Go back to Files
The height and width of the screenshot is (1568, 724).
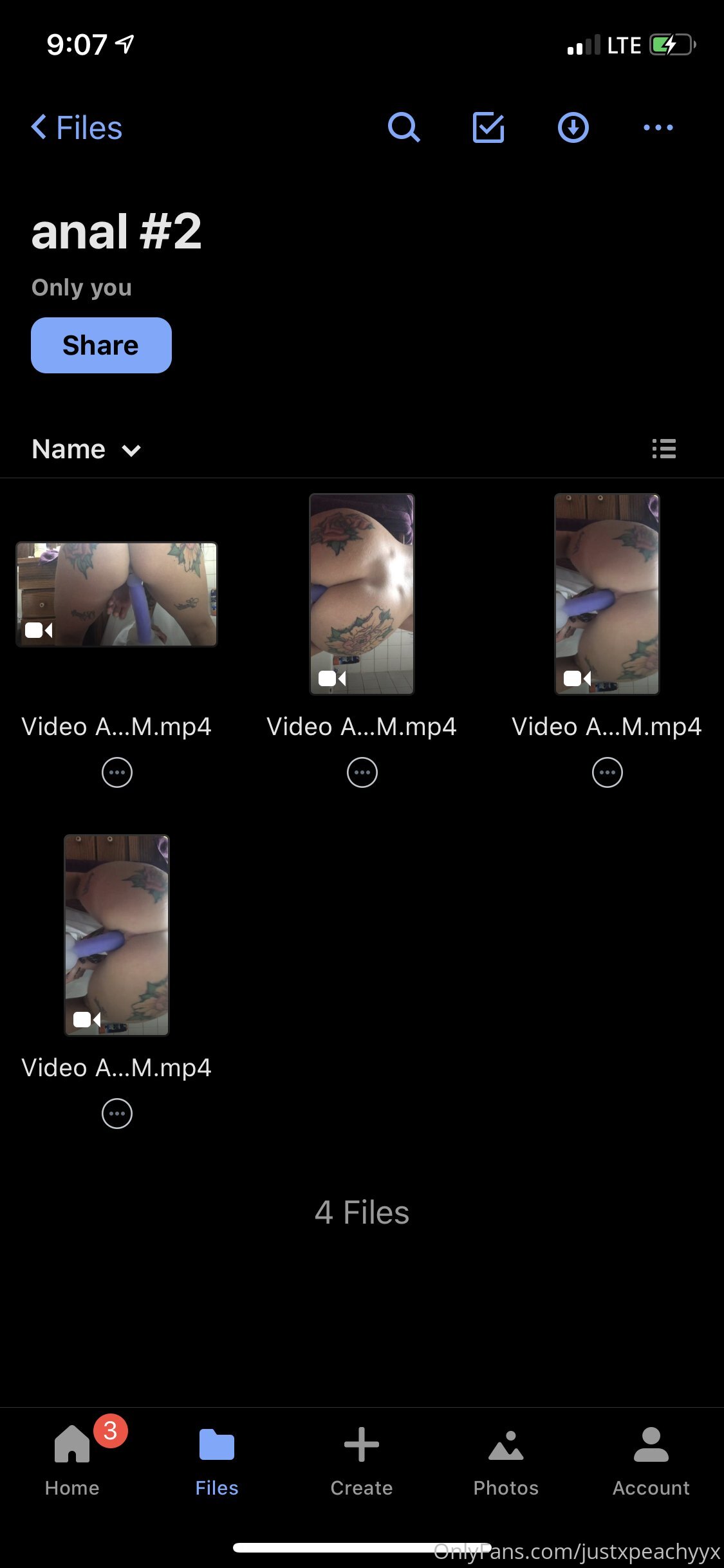click(77, 127)
